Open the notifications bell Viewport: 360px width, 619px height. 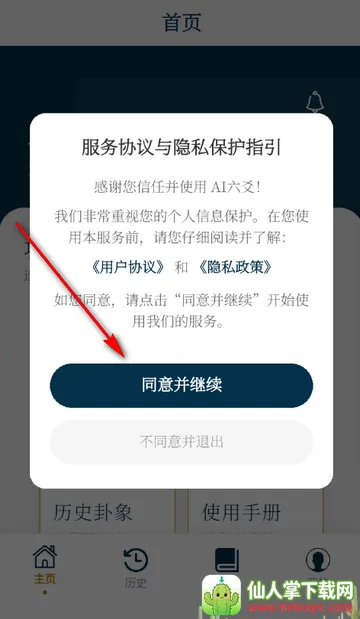click(315, 101)
